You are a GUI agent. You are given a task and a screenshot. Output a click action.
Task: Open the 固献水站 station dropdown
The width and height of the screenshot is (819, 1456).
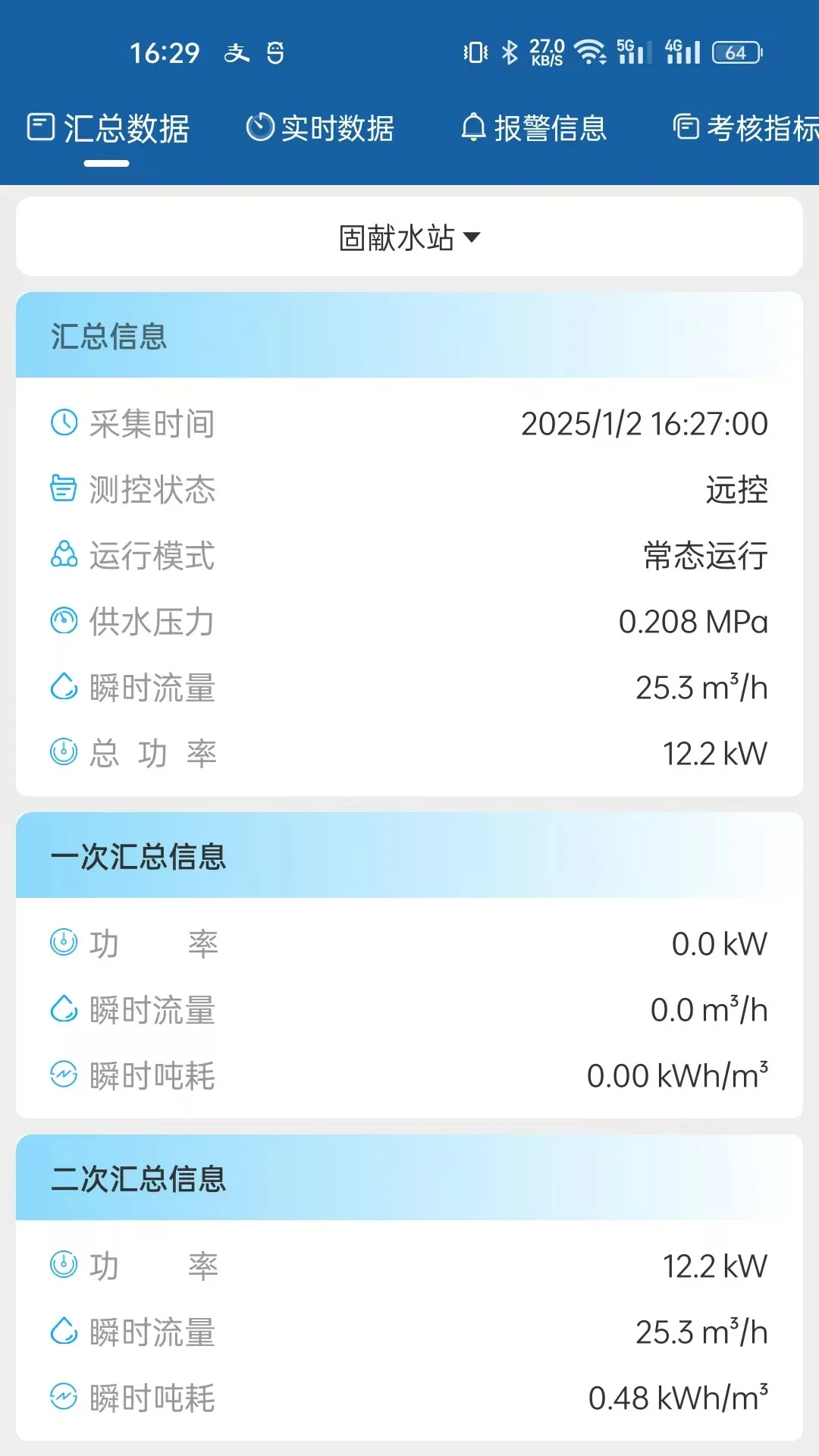pyautogui.click(x=409, y=237)
